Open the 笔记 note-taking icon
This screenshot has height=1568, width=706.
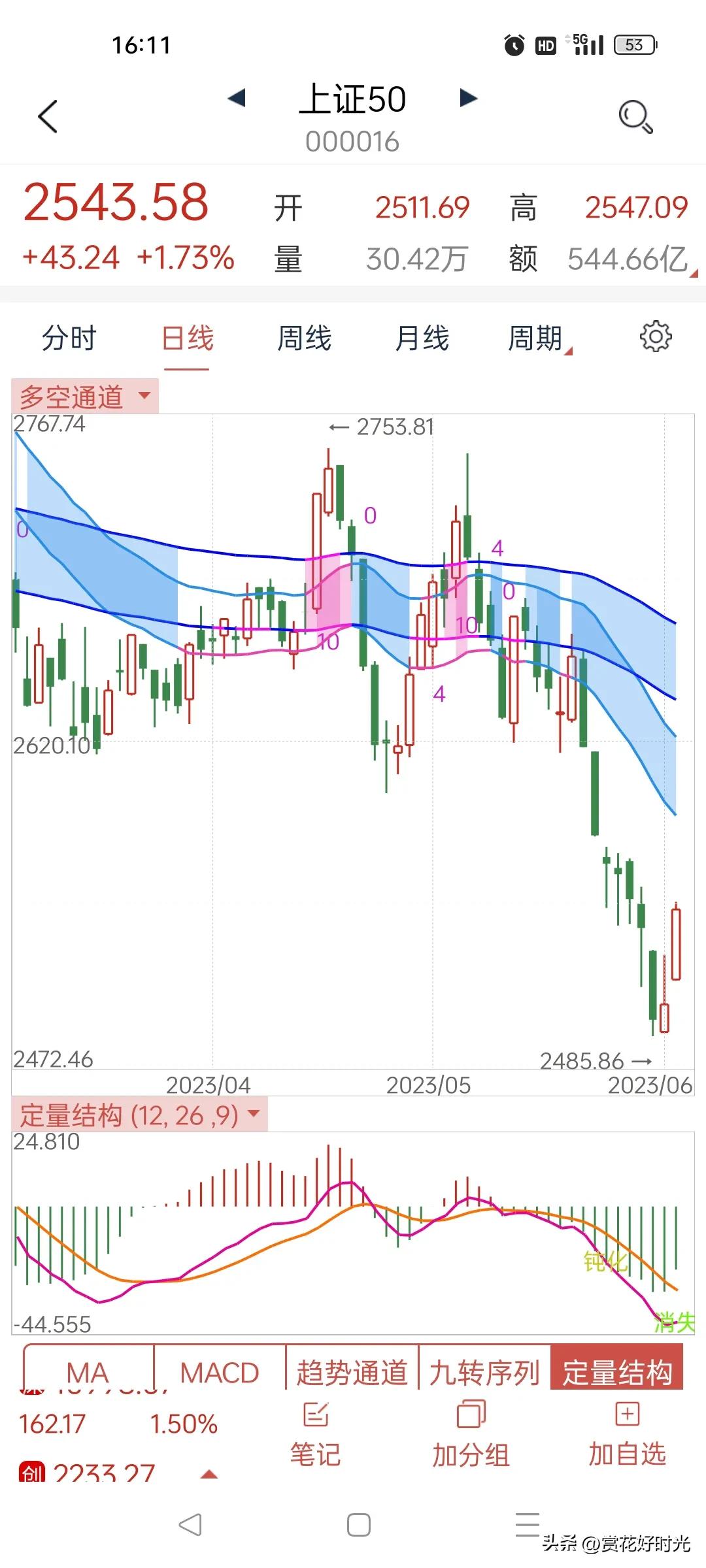coord(316,1414)
